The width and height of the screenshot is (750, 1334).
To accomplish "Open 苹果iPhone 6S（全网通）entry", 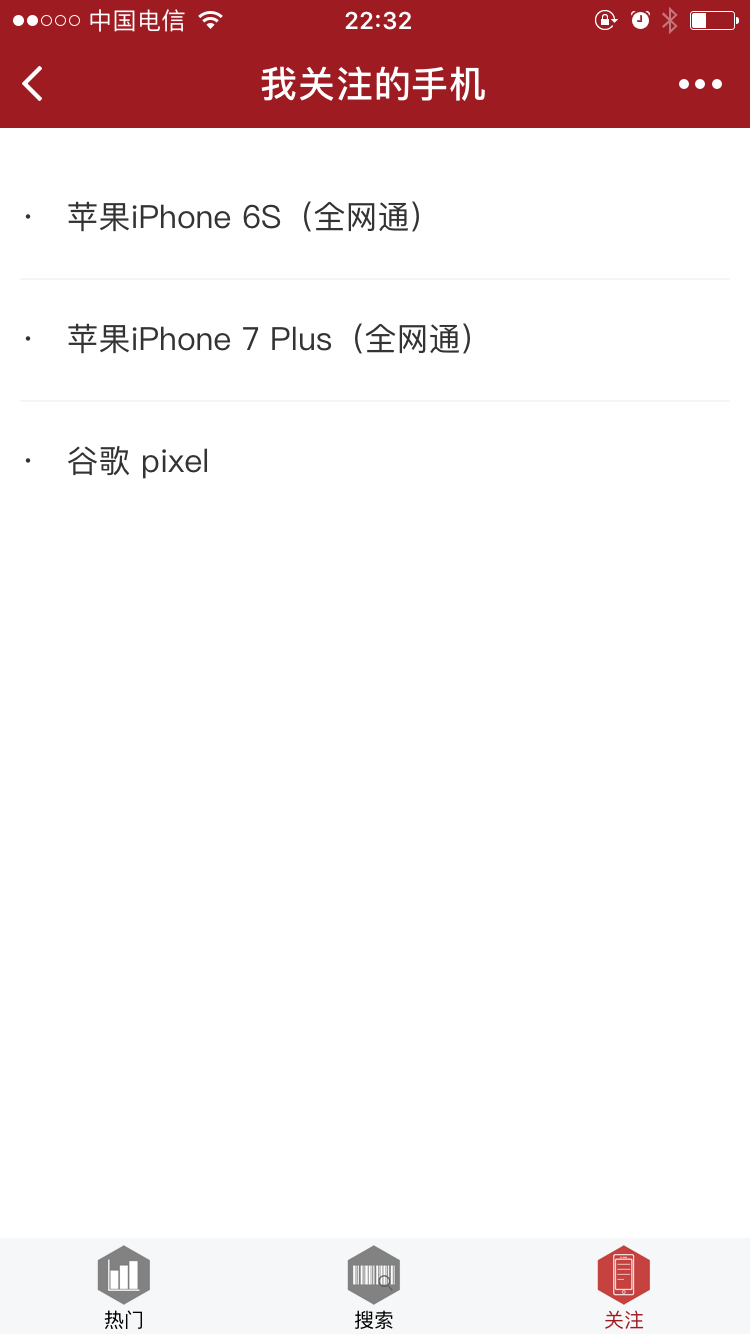I will (245, 217).
